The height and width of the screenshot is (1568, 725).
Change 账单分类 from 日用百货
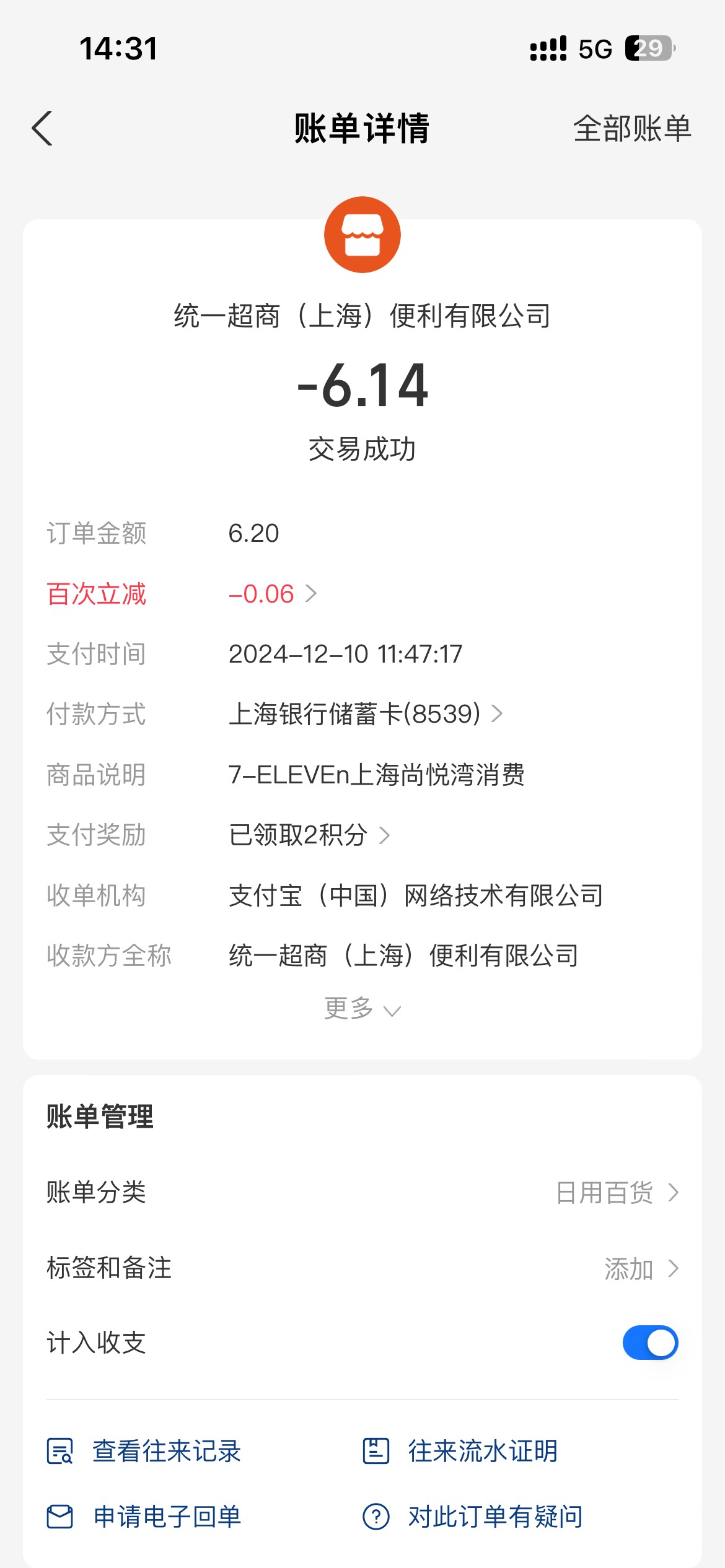point(362,1192)
